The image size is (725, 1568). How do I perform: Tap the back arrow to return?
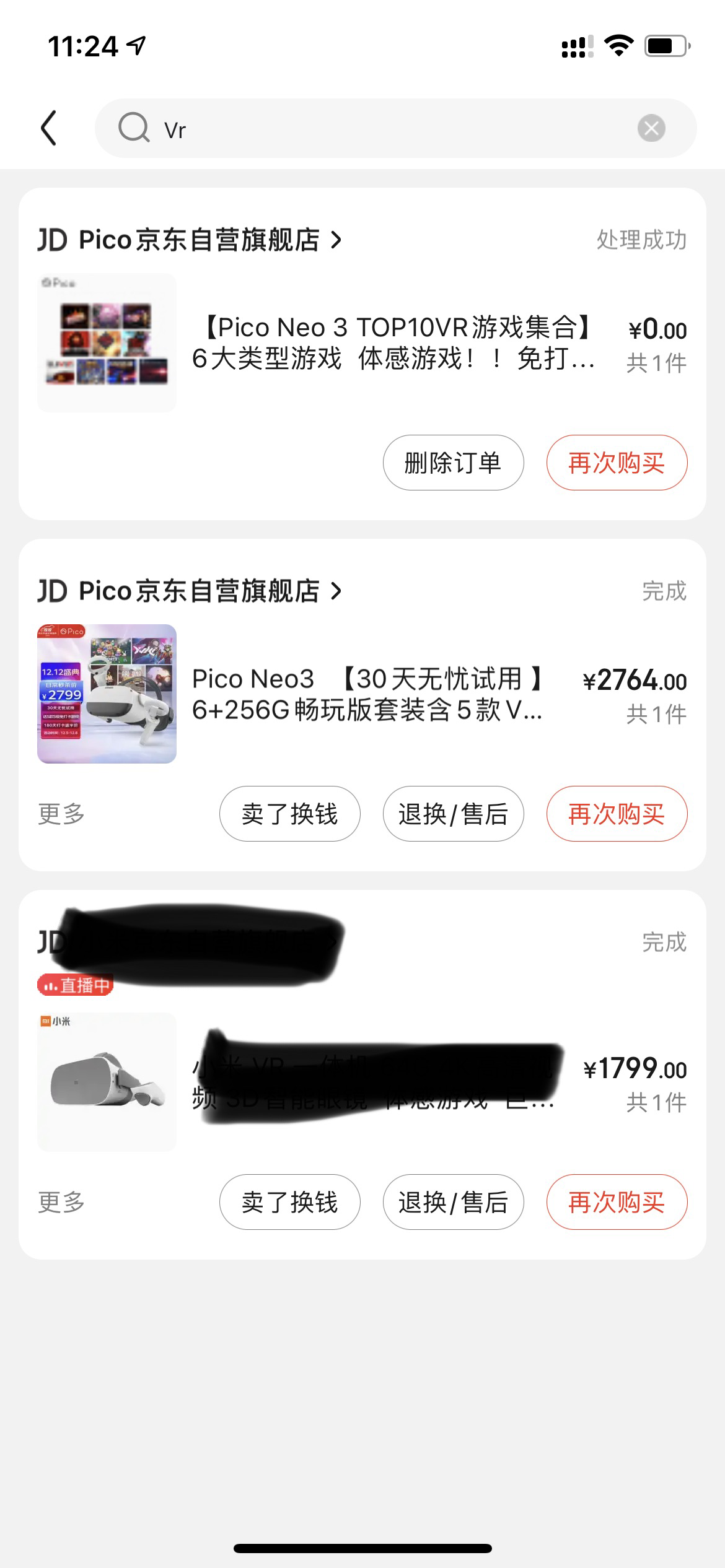pyautogui.click(x=50, y=129)
